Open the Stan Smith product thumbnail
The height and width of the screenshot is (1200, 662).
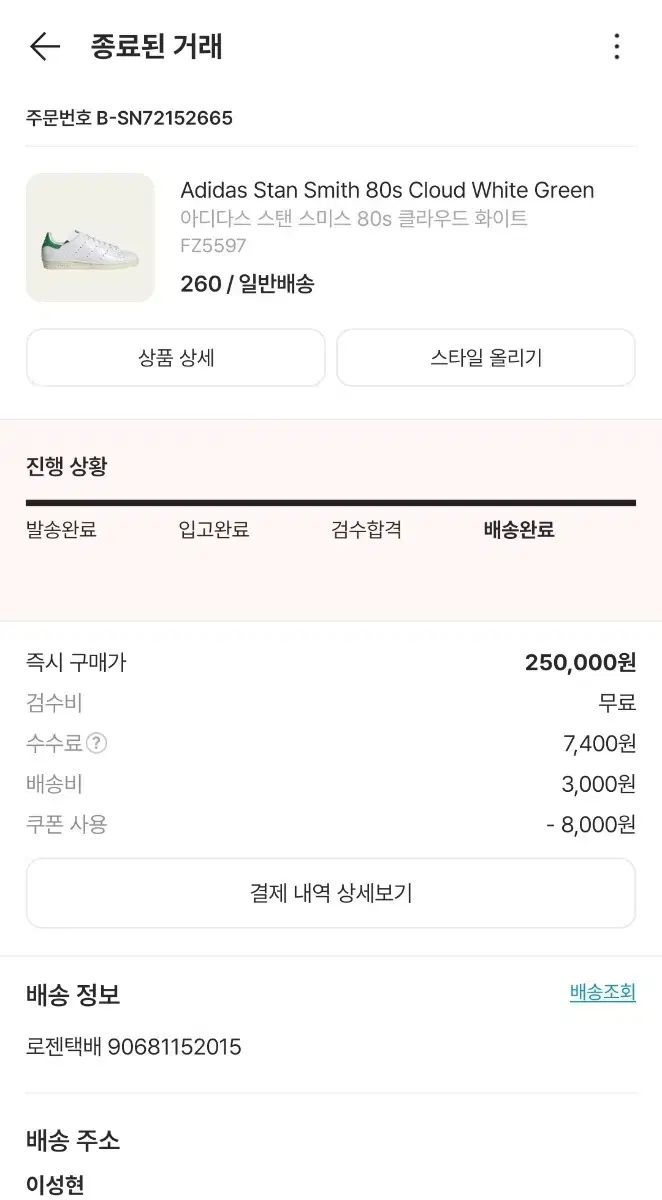(x=90, y=238)
